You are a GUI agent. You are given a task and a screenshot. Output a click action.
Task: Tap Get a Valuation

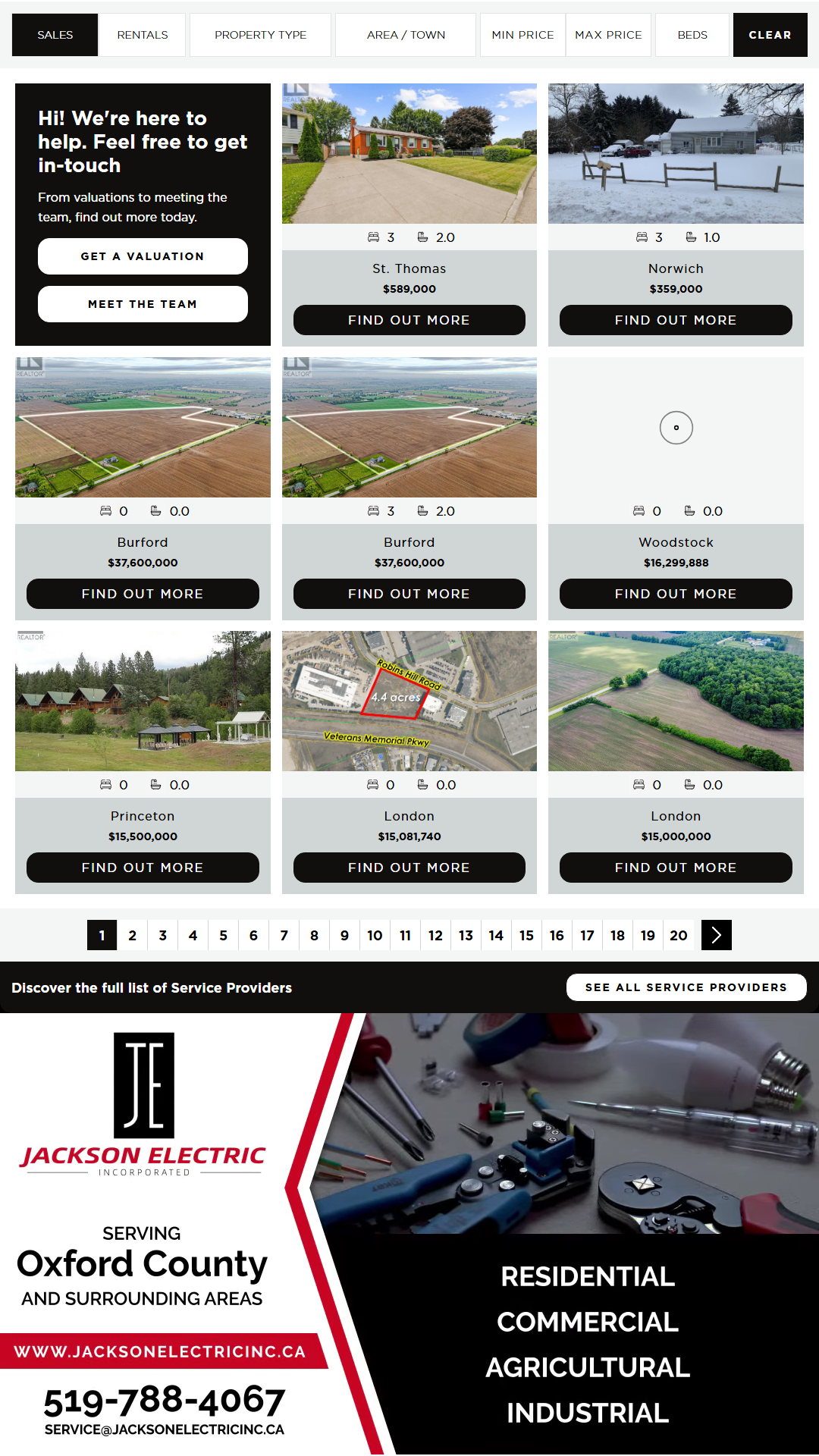click(143, 256)
